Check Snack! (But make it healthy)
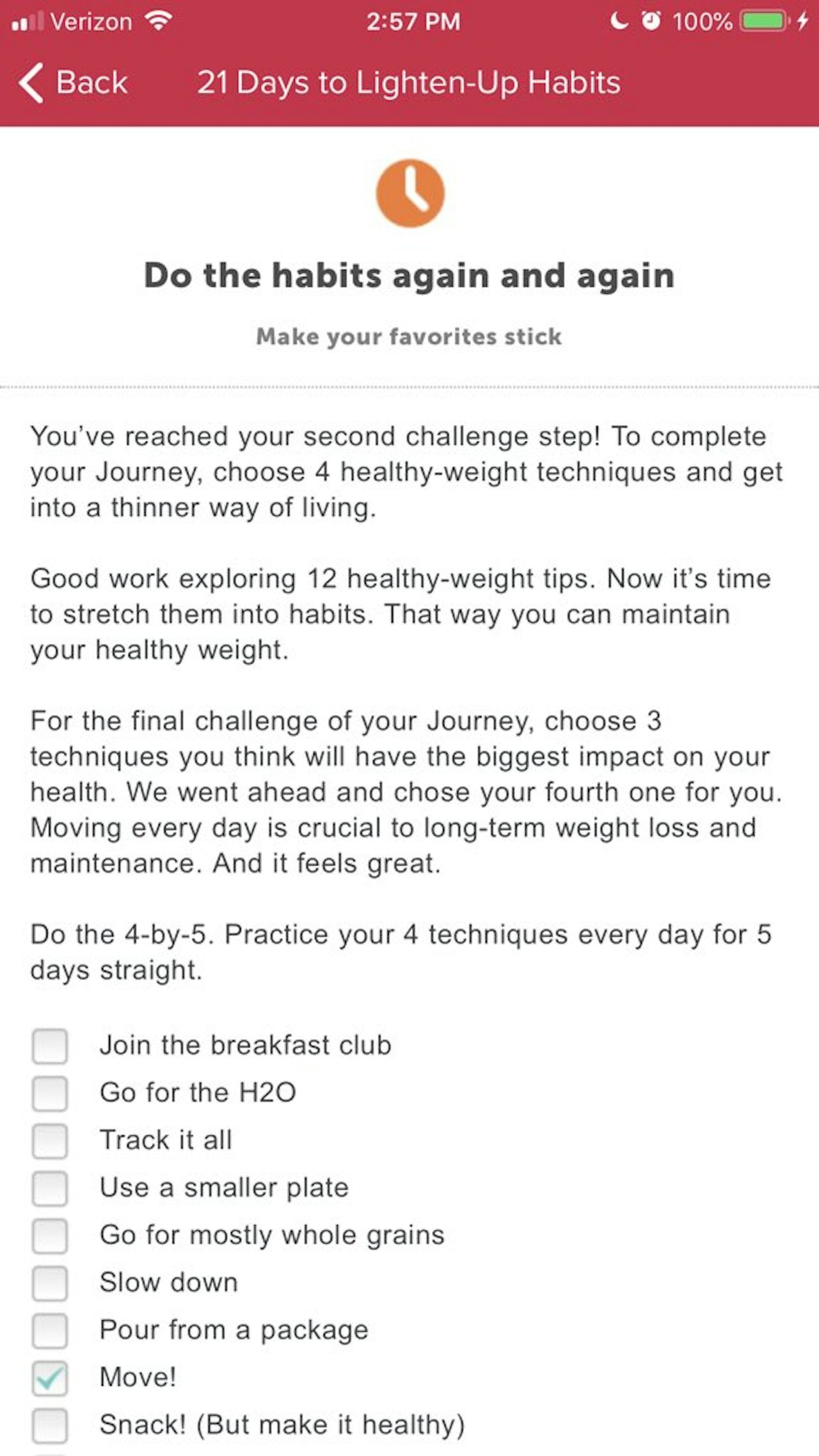Image resolution: width=819 pixels, height=1456 pixels. click(x=50, y=1425)
